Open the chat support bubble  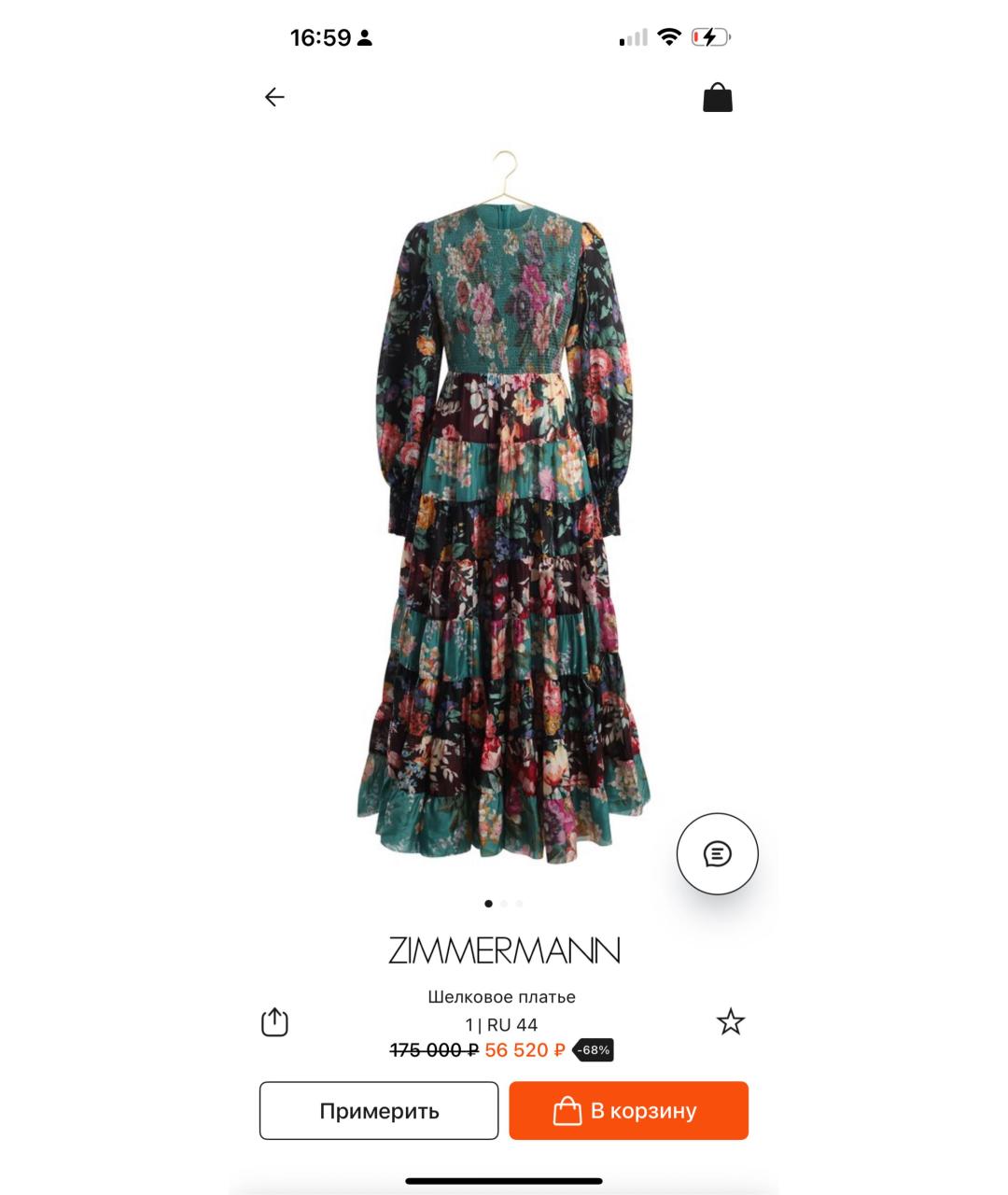[717, 854]
